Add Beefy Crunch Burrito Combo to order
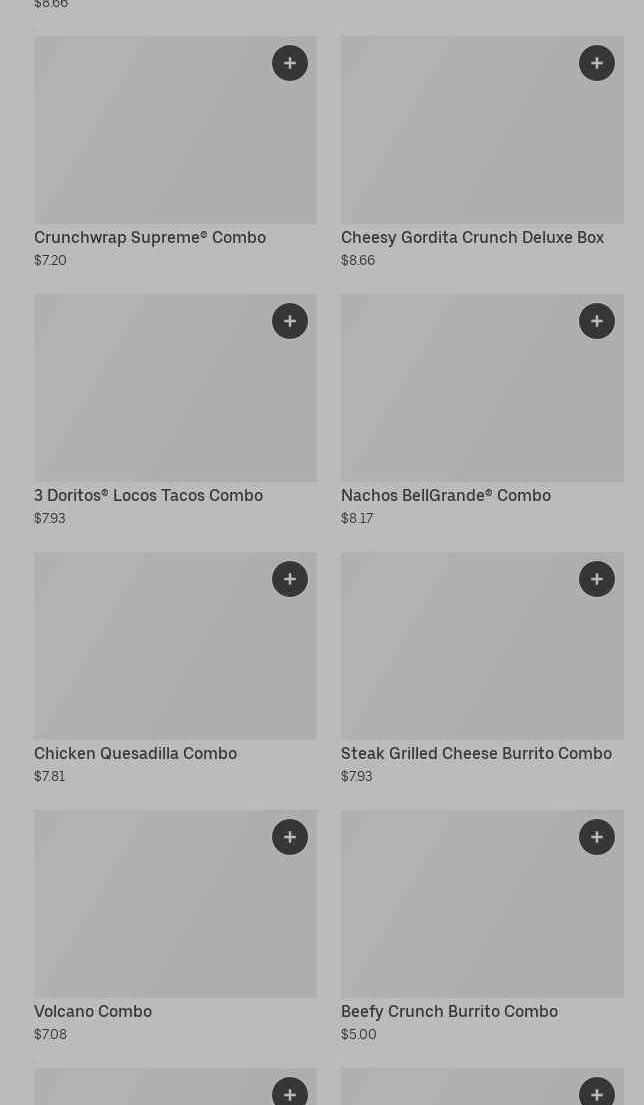 (597, 837)
